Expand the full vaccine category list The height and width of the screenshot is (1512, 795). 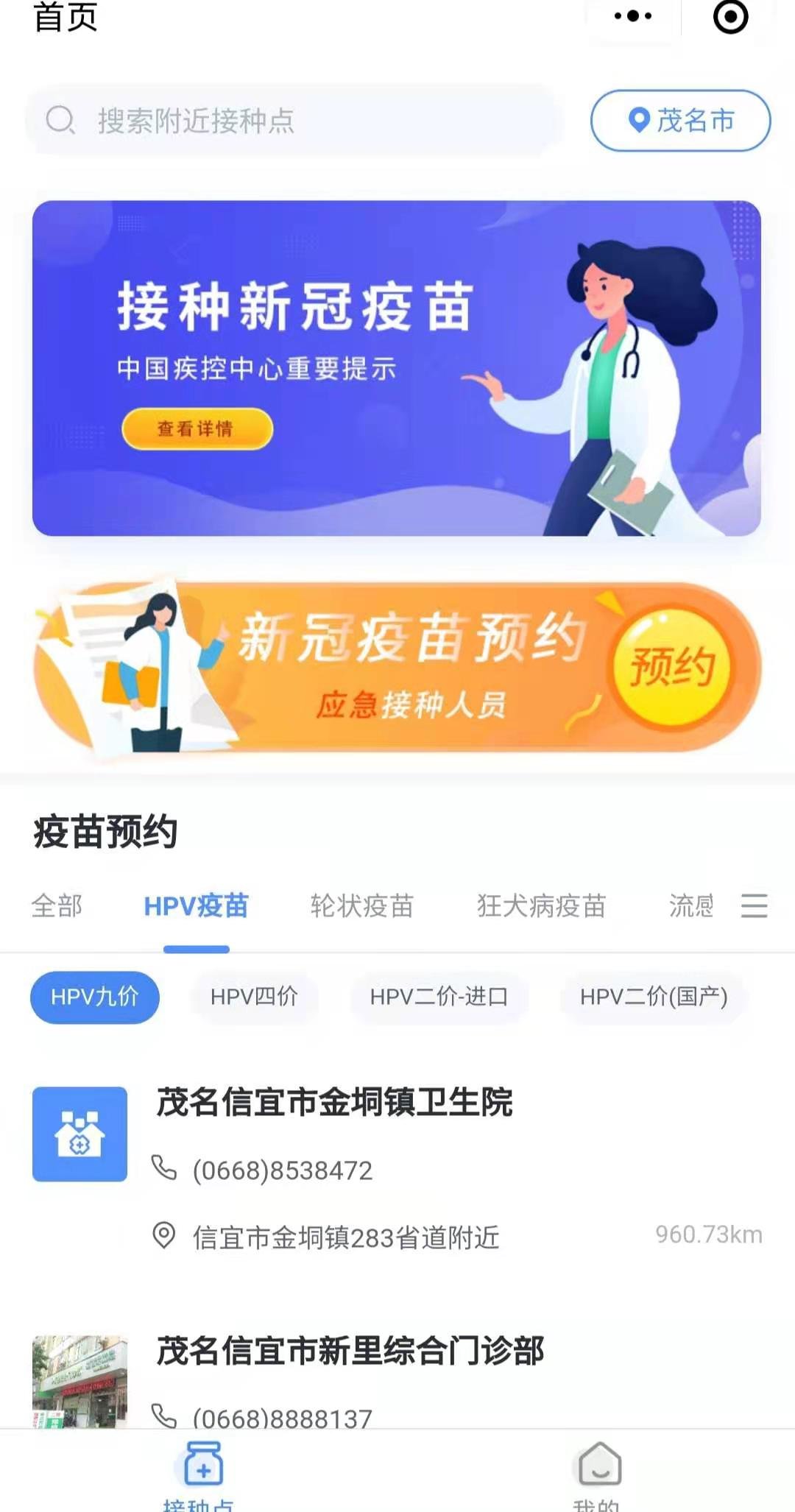pyautogui.click(x=754, y=905)
